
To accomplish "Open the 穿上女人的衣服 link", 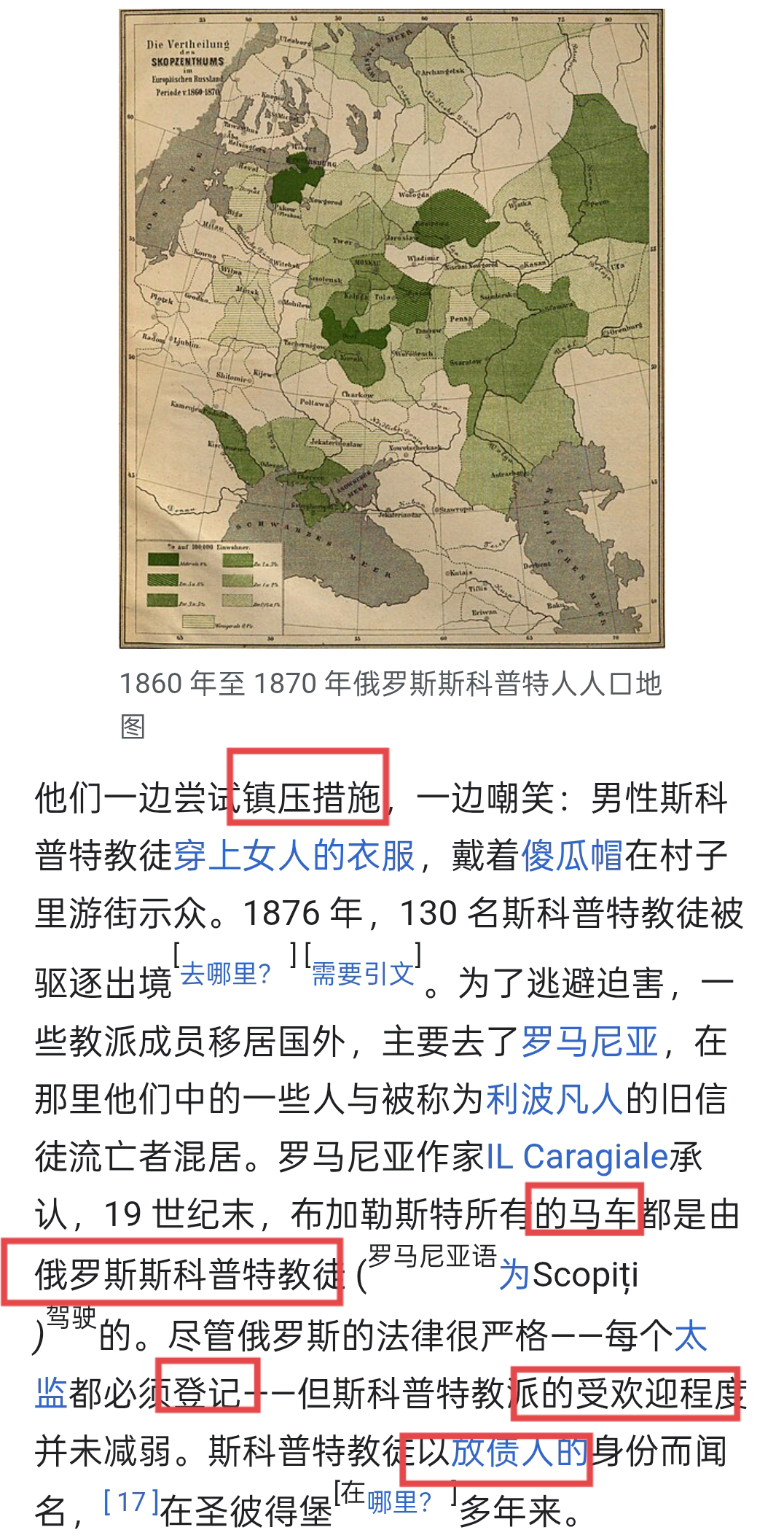I will point(294,856).
